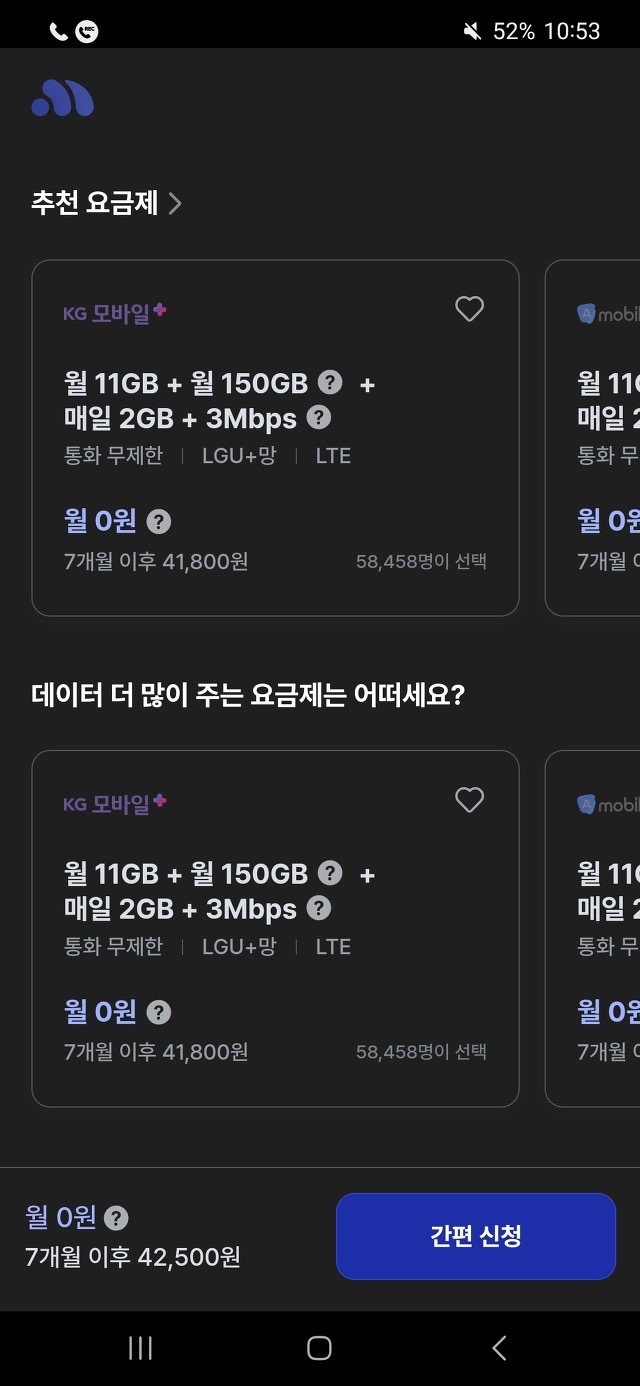Open A mobile card under 데이터 더 많이 주는 요금제

596,928
